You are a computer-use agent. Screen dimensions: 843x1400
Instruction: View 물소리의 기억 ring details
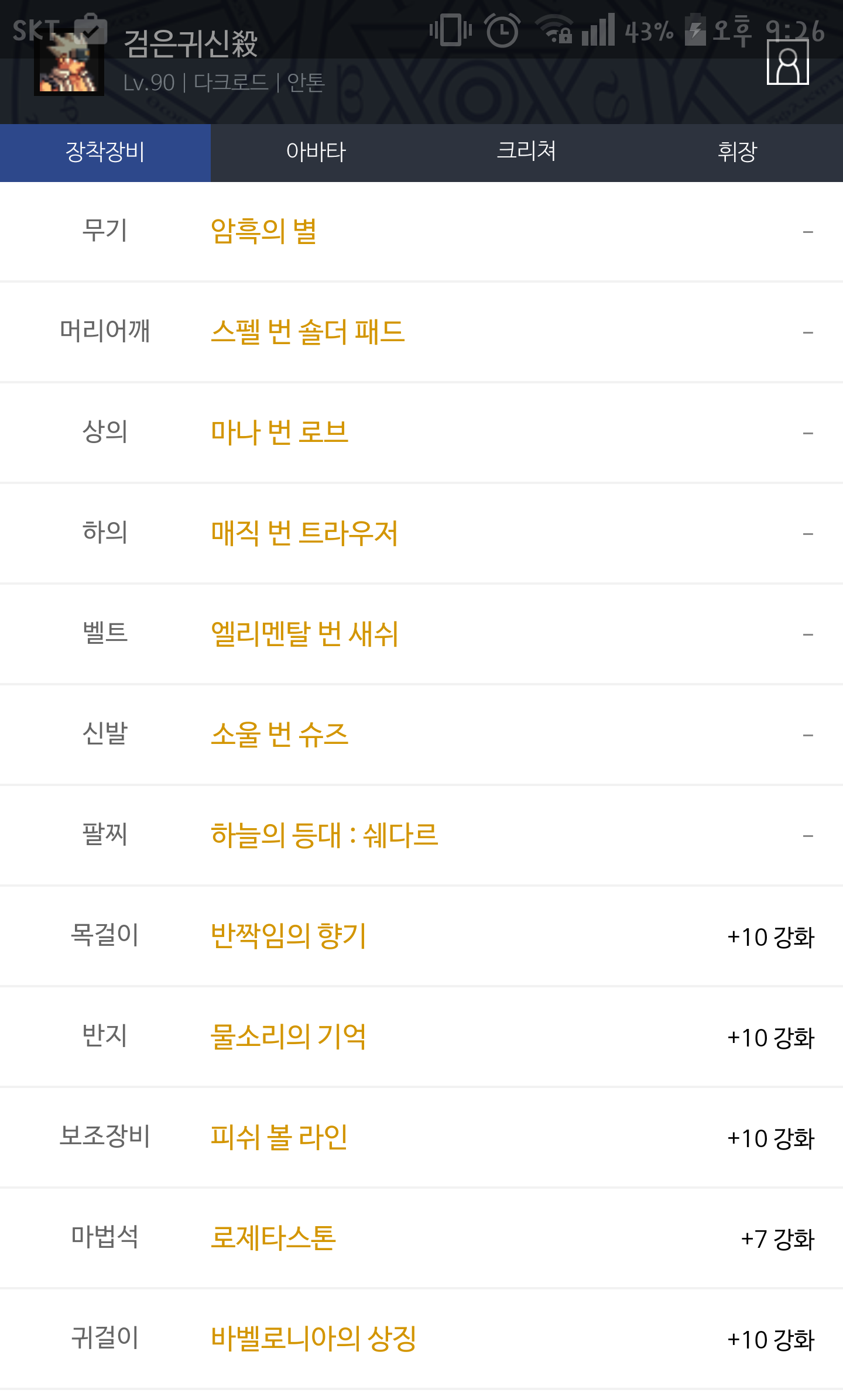coord(289,1037)
